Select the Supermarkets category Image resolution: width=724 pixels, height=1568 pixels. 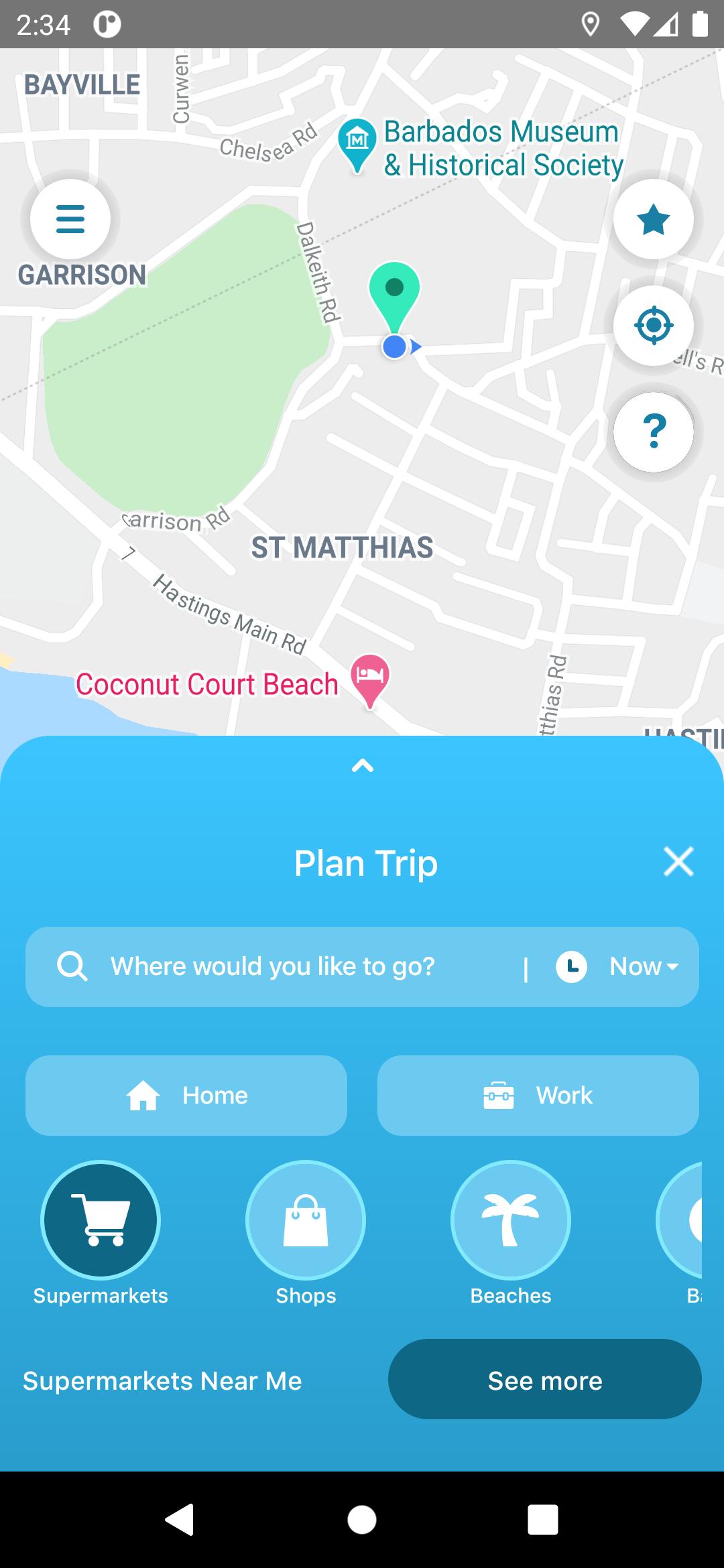(x=101, y=1220)
